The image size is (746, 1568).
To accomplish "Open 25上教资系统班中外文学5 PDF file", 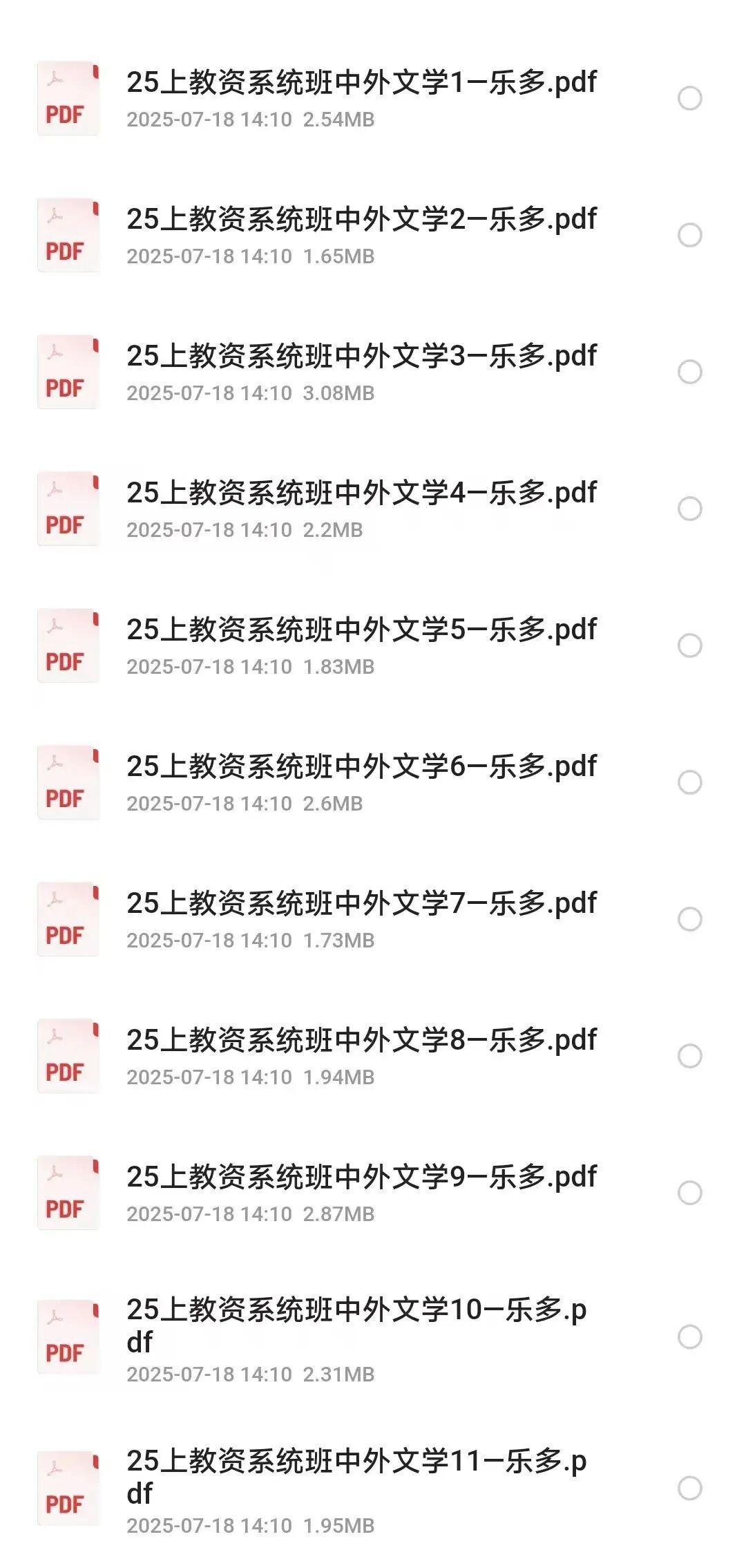I will (x=361, y=630).
